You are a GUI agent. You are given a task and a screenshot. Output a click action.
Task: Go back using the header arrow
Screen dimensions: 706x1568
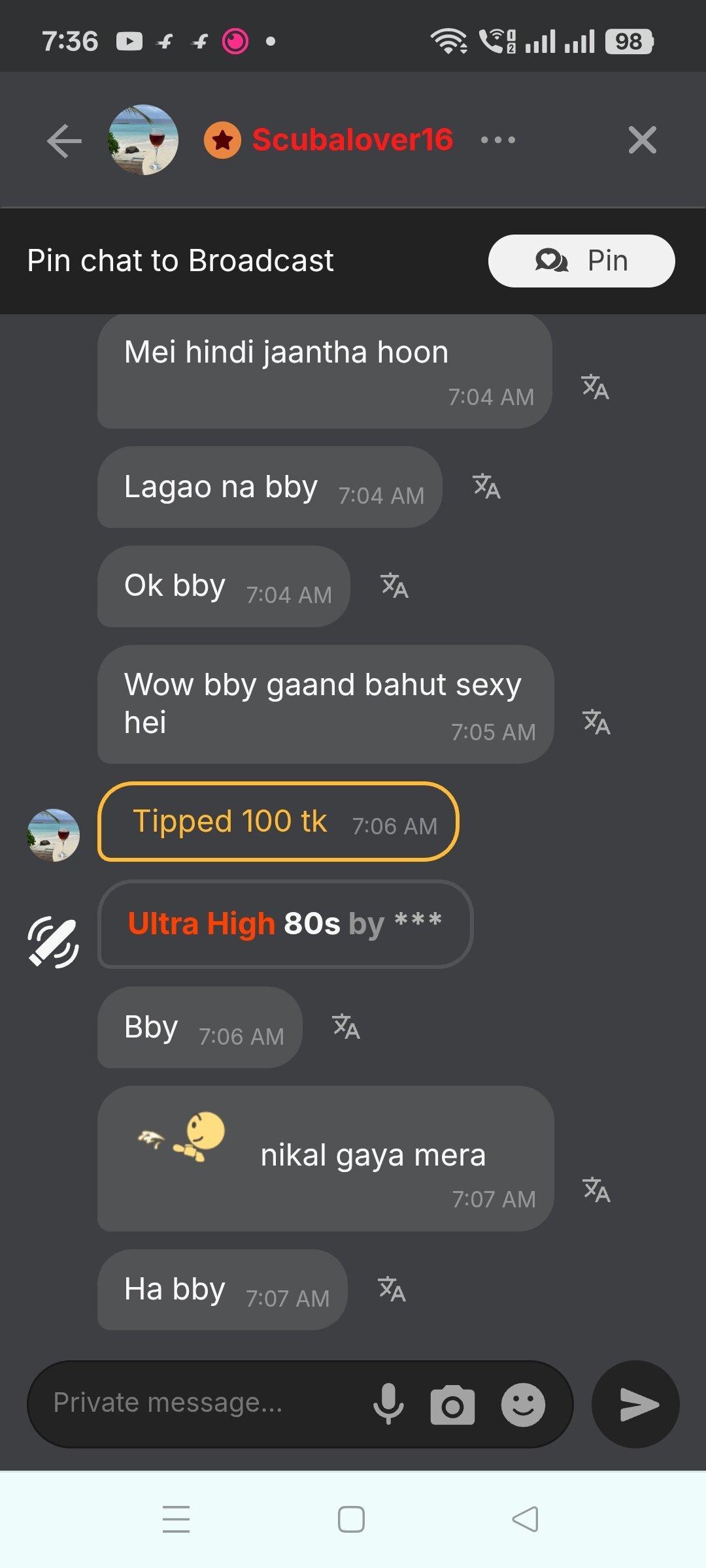64,140
